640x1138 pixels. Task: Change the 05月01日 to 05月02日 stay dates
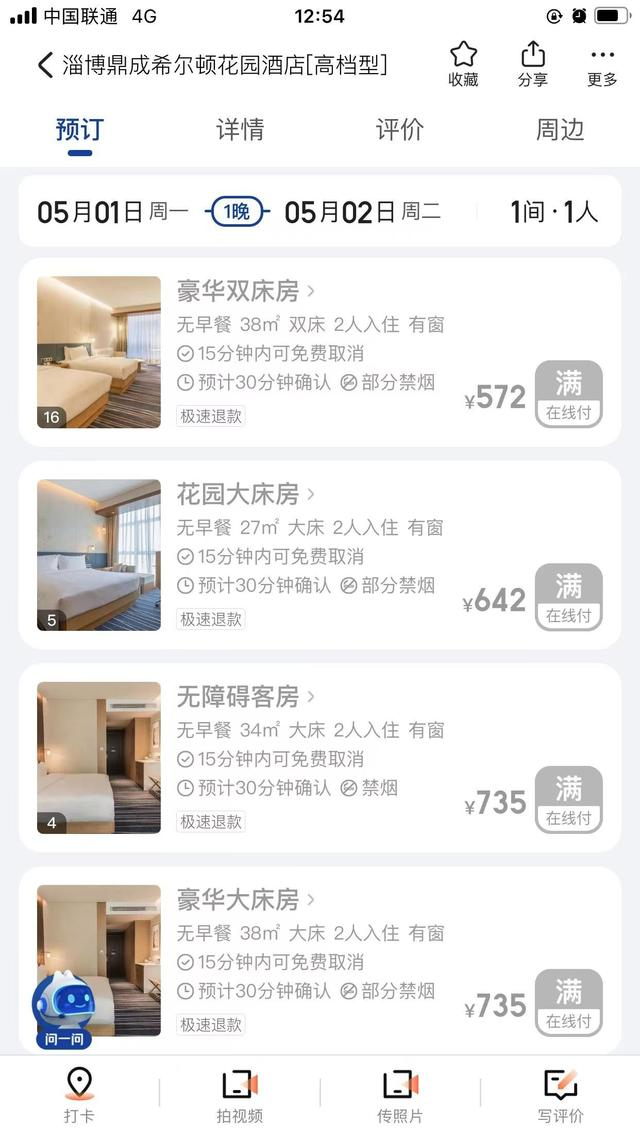click(238, 212)
